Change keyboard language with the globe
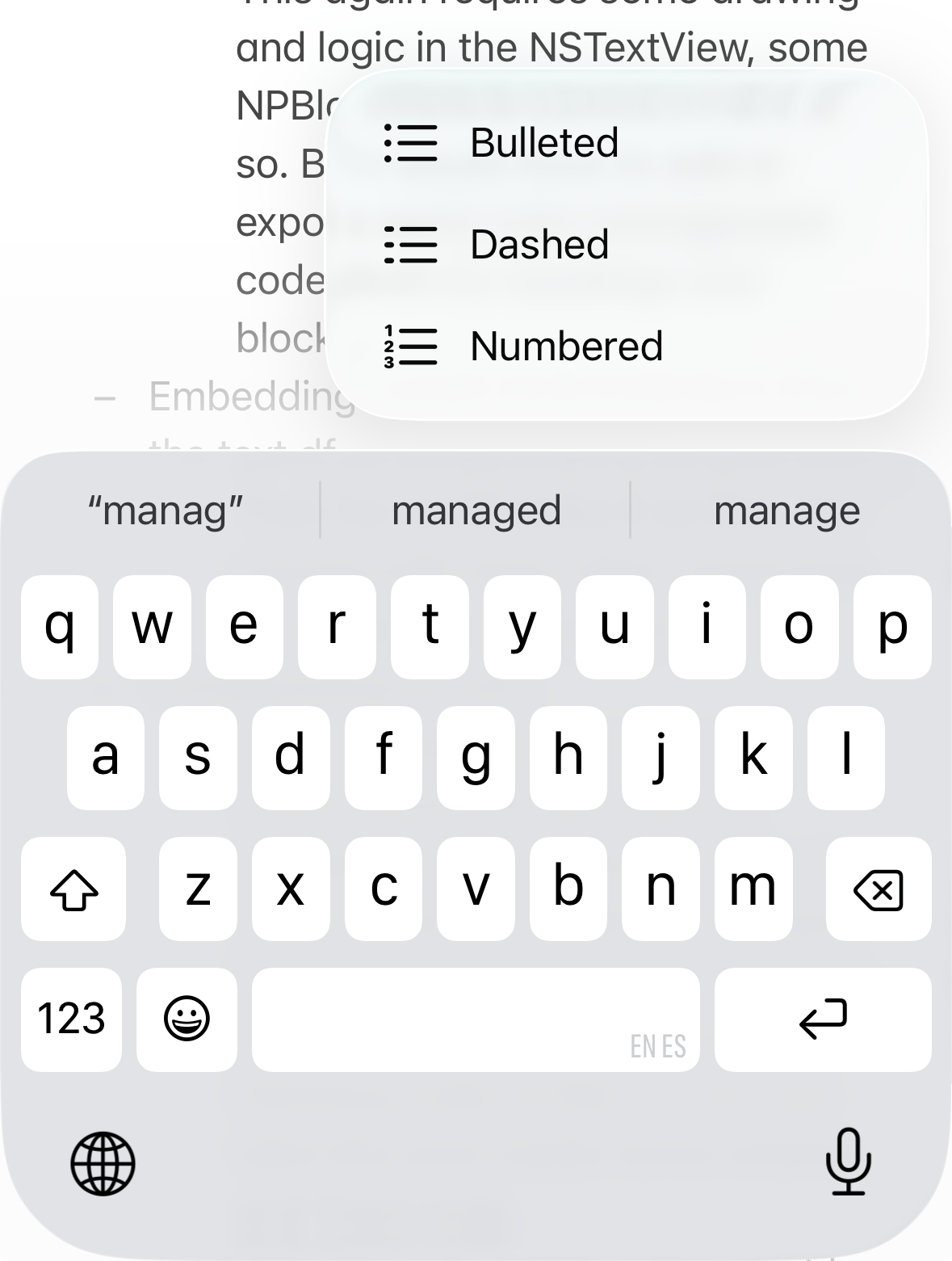The width and height of the screenshot is (952, 1261). point(103,1163)
